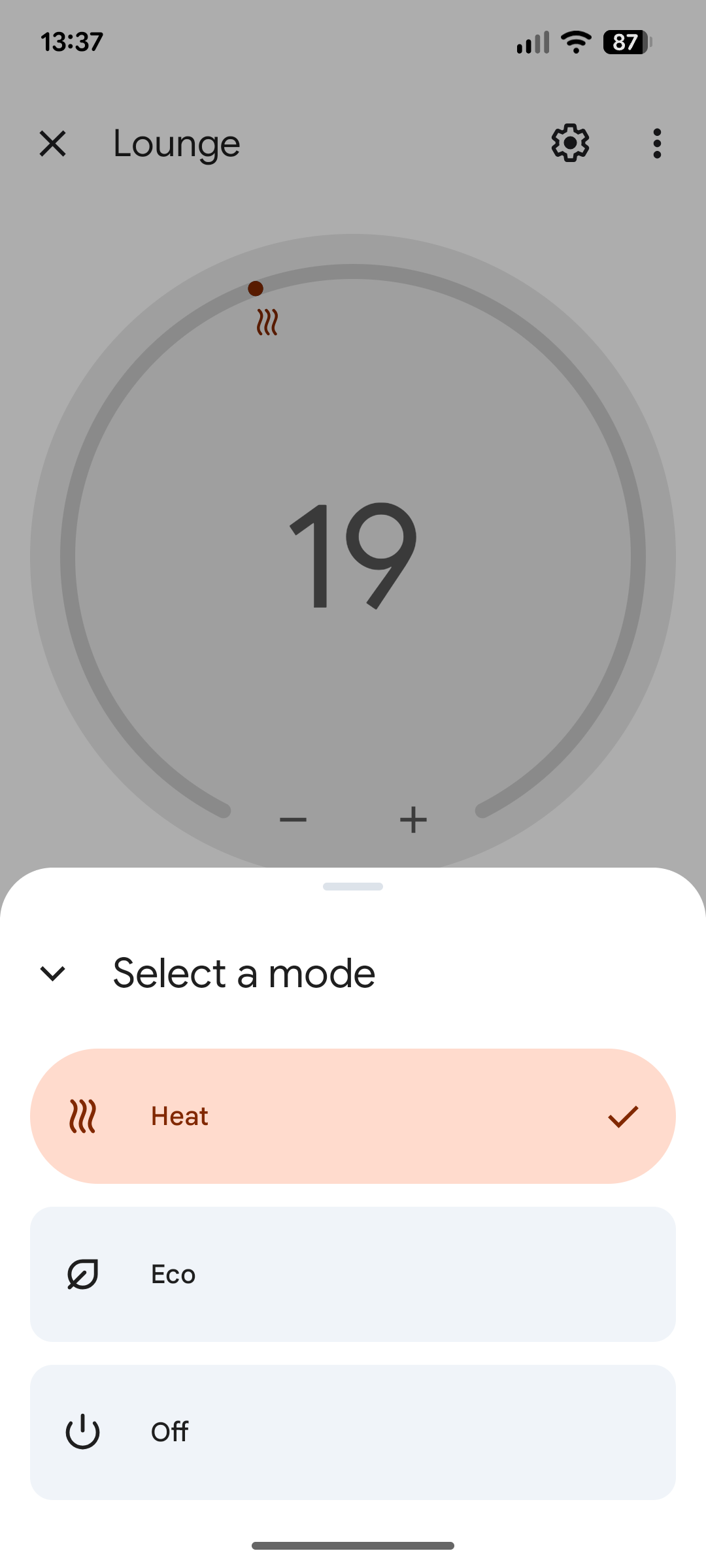The width and height of the screenshot is (706, 1568).
Task: Select Heat mode
Action: pos(353,1116)
